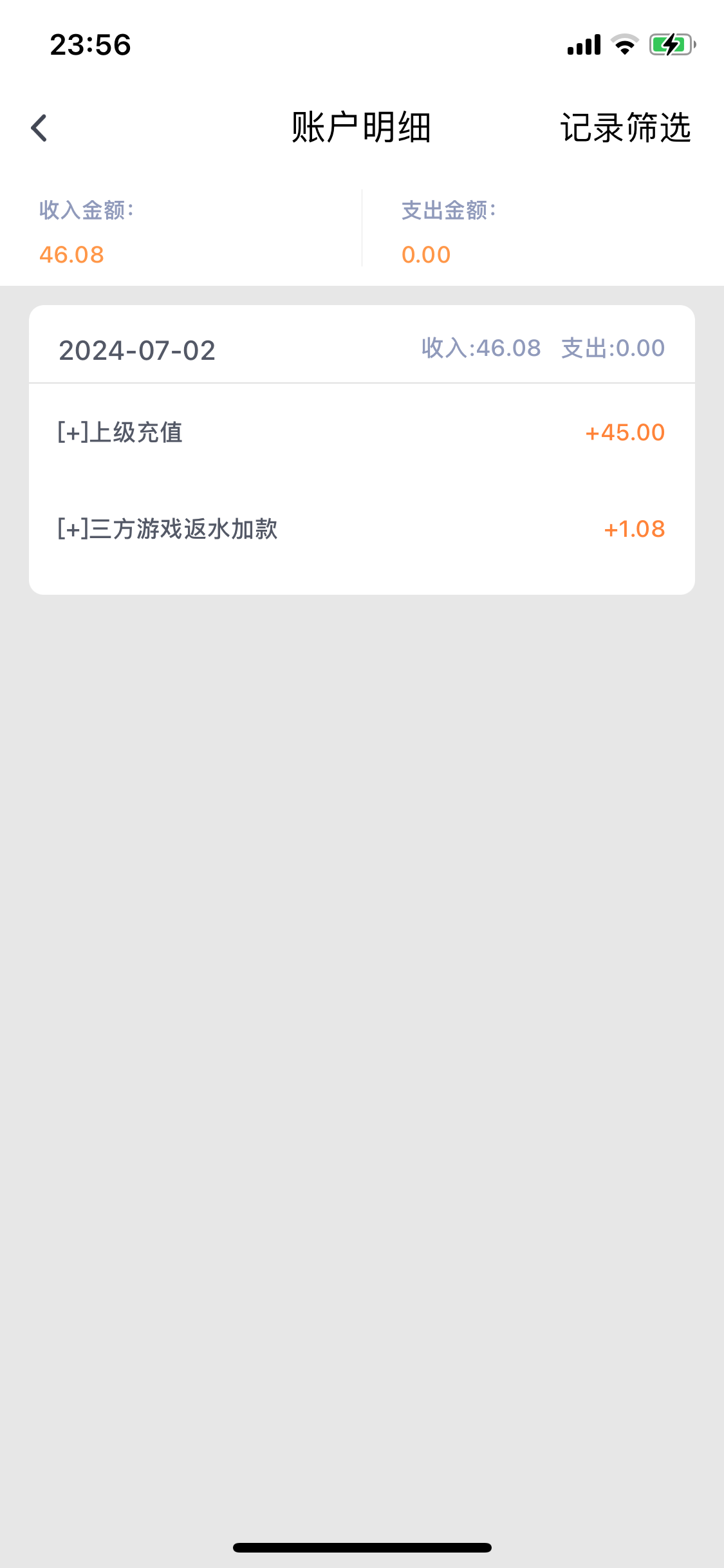
Task: Open the 上级充值 transaction entry
Action: point(360,433)
